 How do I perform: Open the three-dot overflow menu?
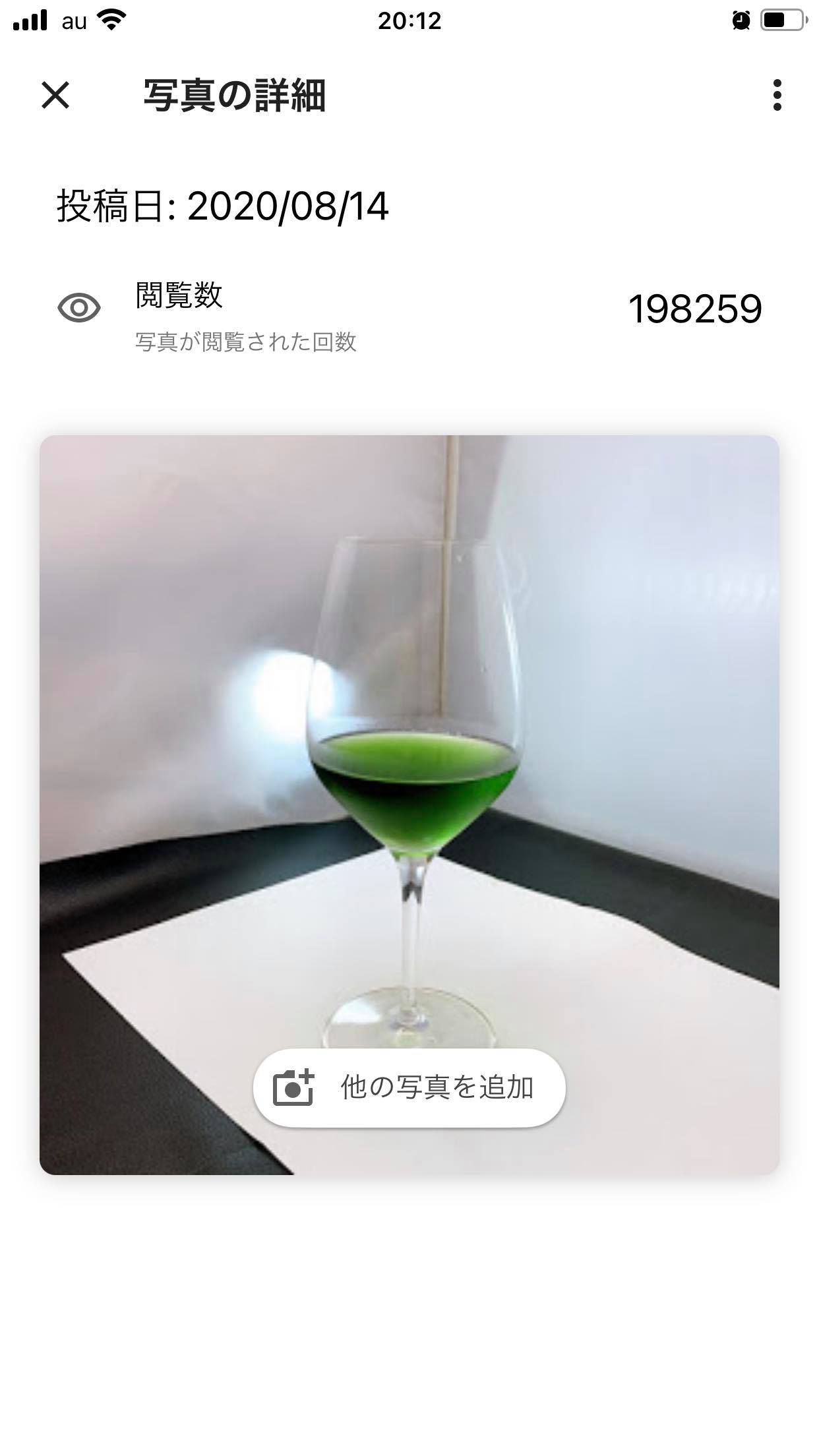tap(777, 96)
